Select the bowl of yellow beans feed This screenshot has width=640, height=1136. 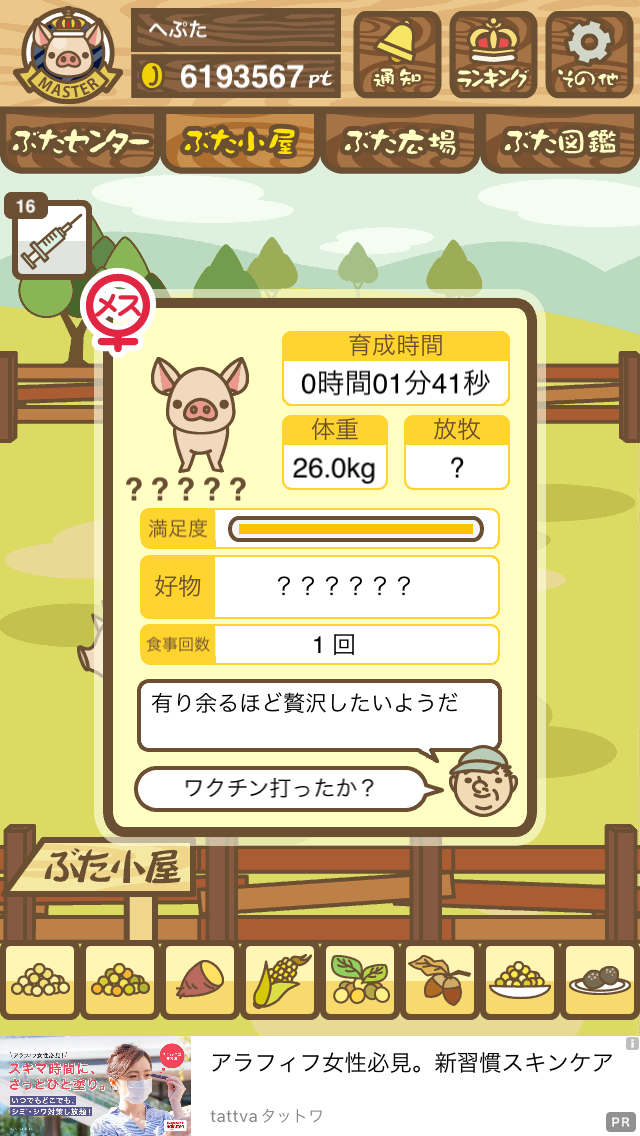(x=520, y=980)
